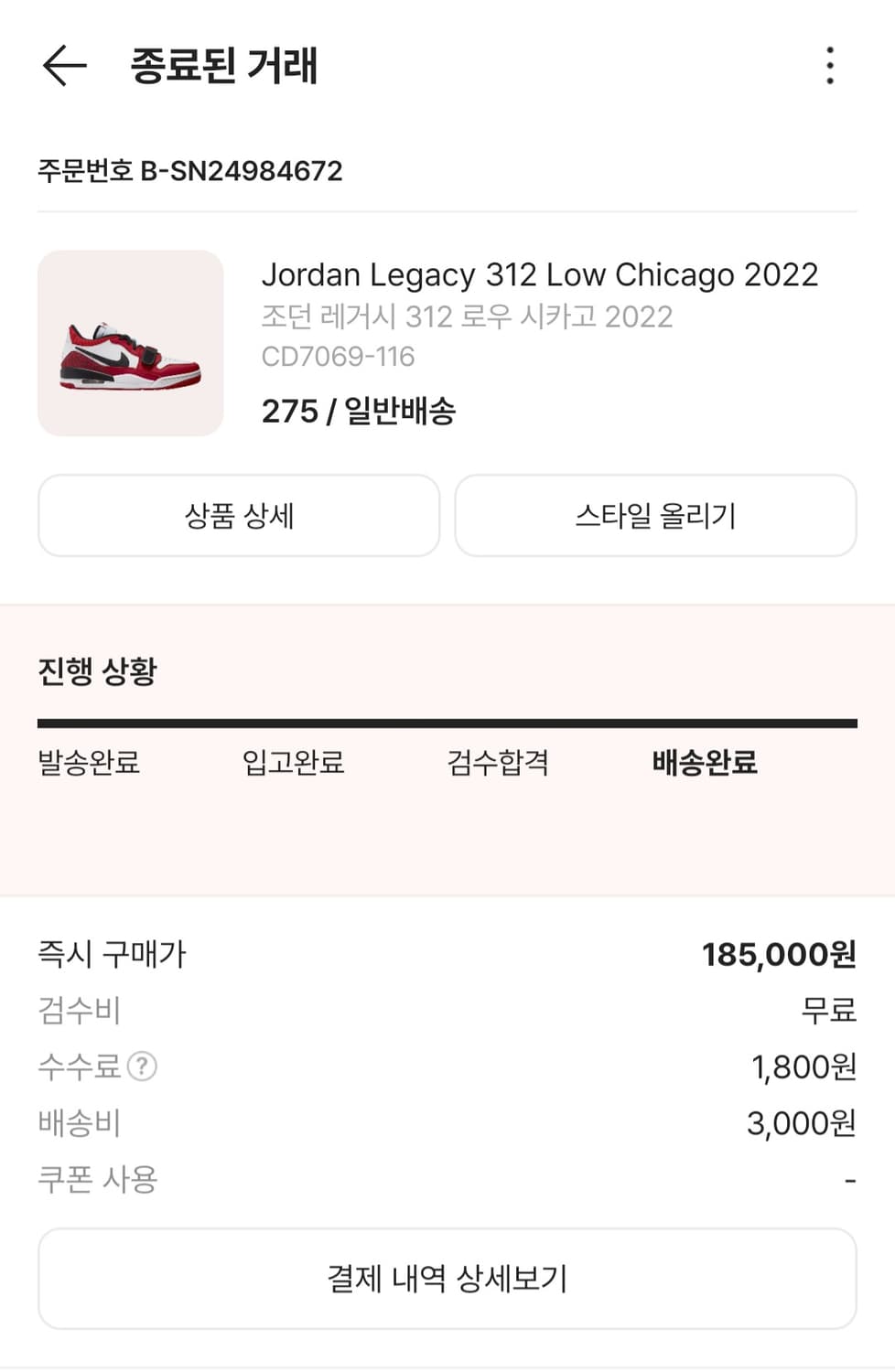Open 상품 상세 product details
This screenshot has width=895, height=1372.
(238, 516)
